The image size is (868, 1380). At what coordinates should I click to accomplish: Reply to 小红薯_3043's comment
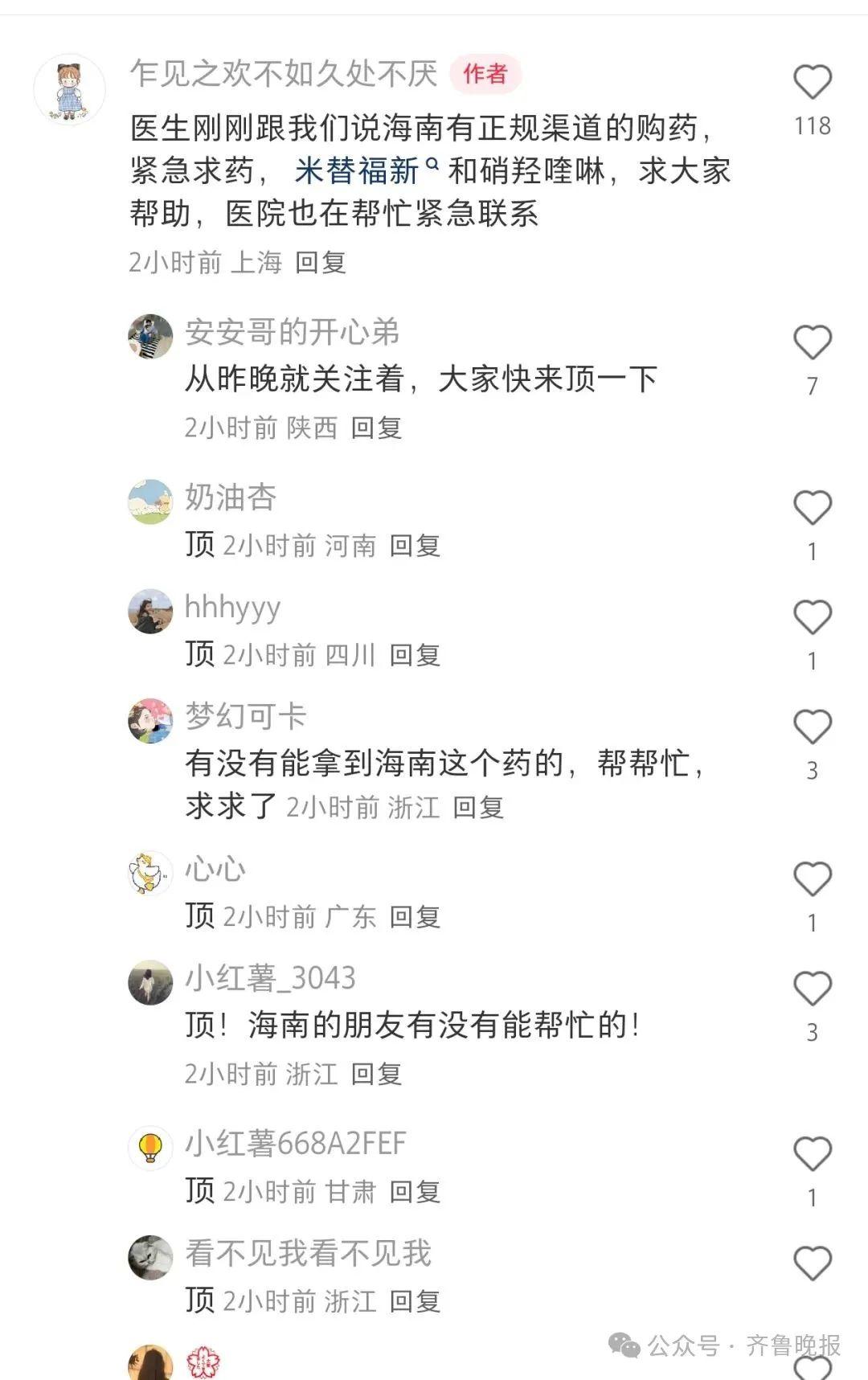(376, 1074)
